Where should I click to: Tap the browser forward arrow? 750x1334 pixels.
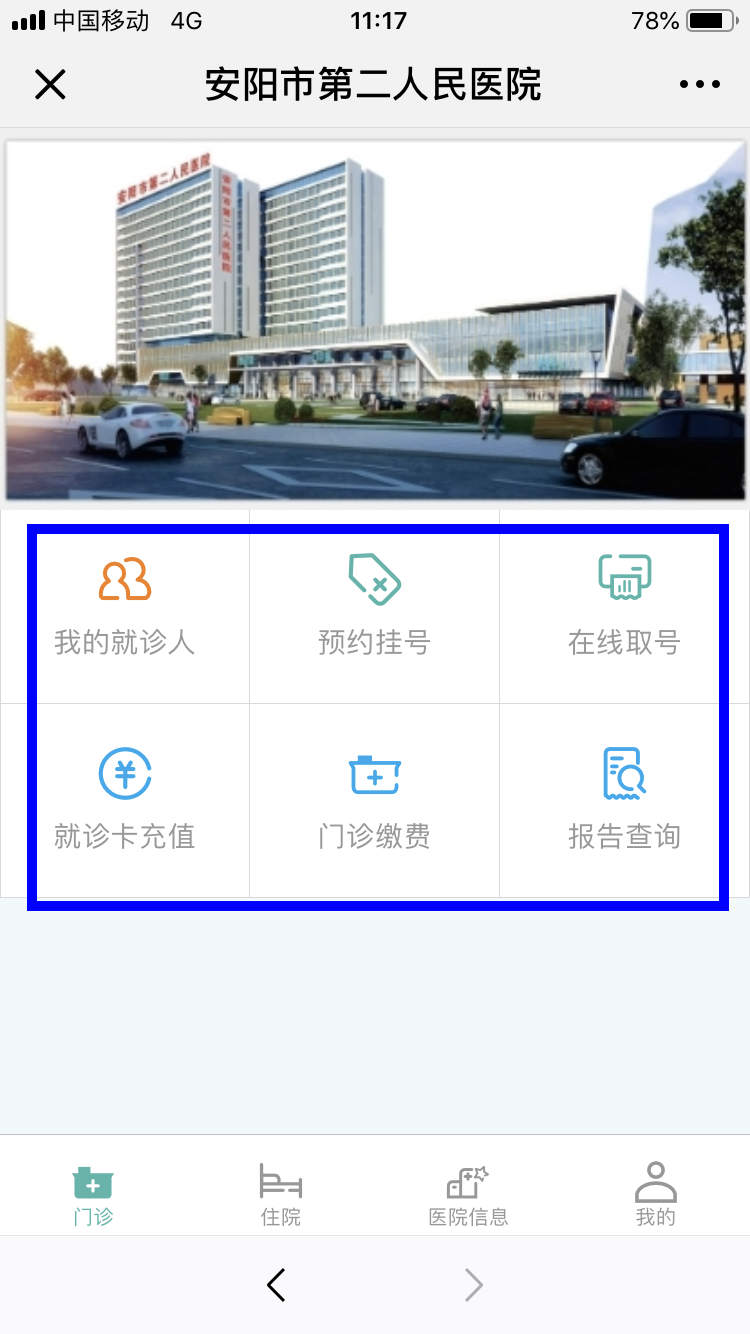coord(474,1285)
